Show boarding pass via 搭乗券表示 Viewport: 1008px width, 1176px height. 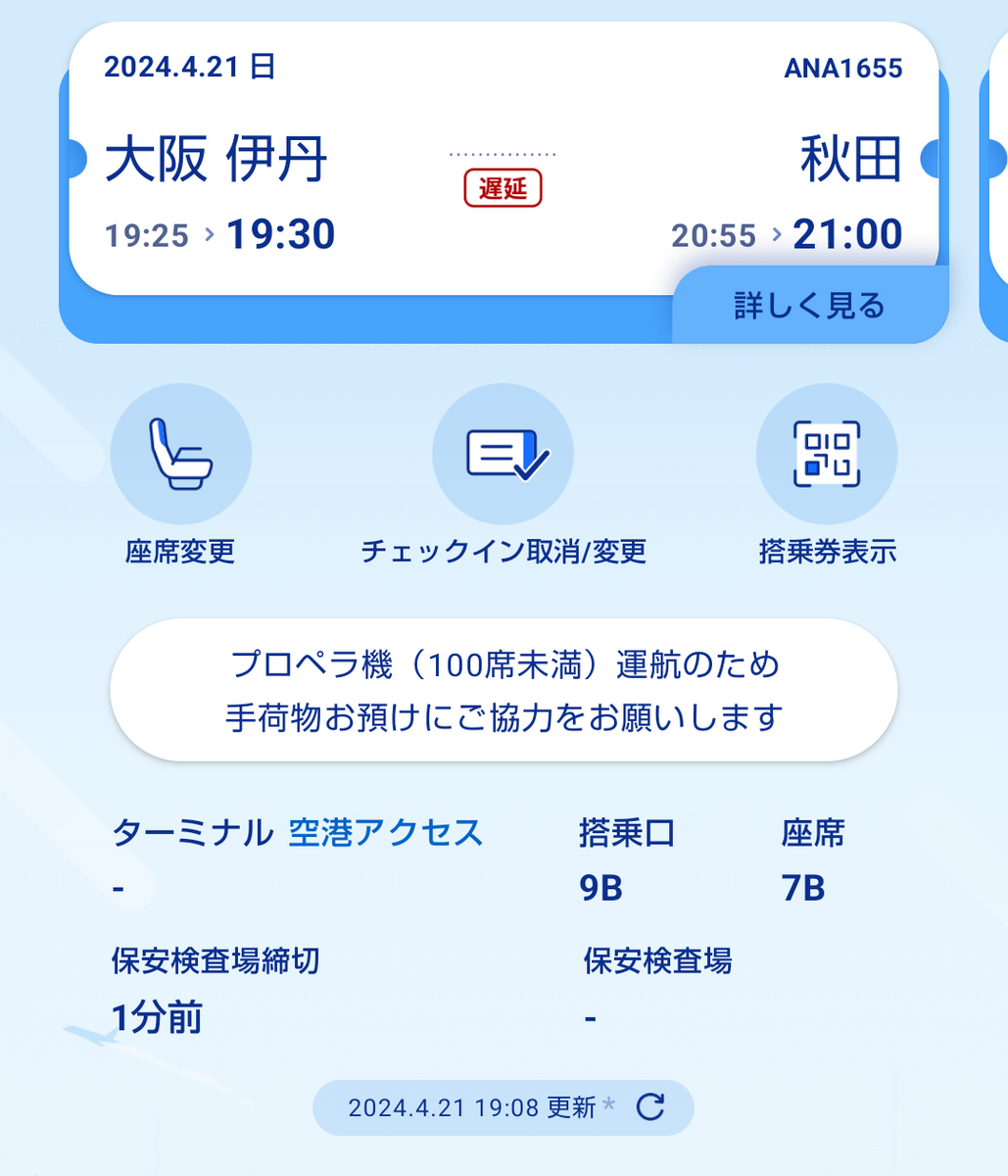tap(827, 455)
